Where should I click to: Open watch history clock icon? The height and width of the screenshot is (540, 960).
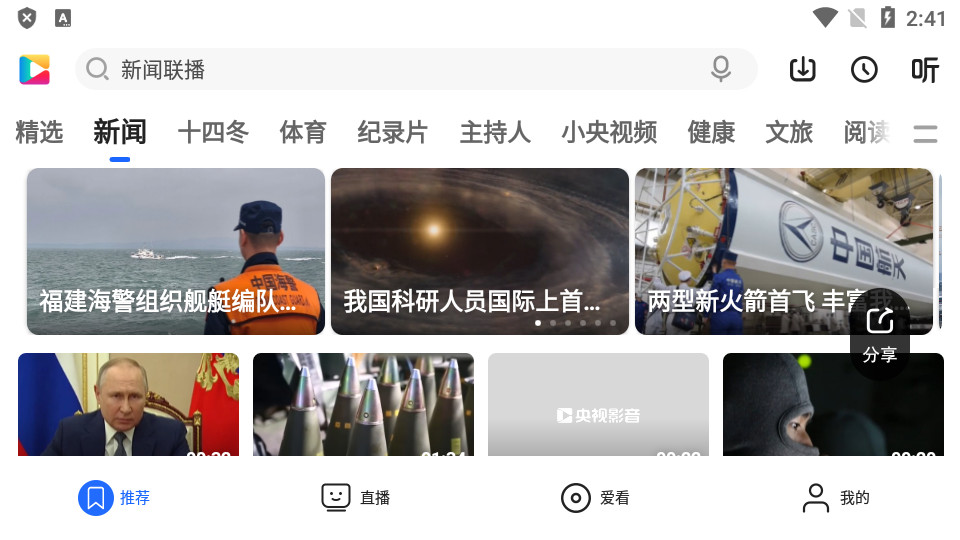click(864, 69)
